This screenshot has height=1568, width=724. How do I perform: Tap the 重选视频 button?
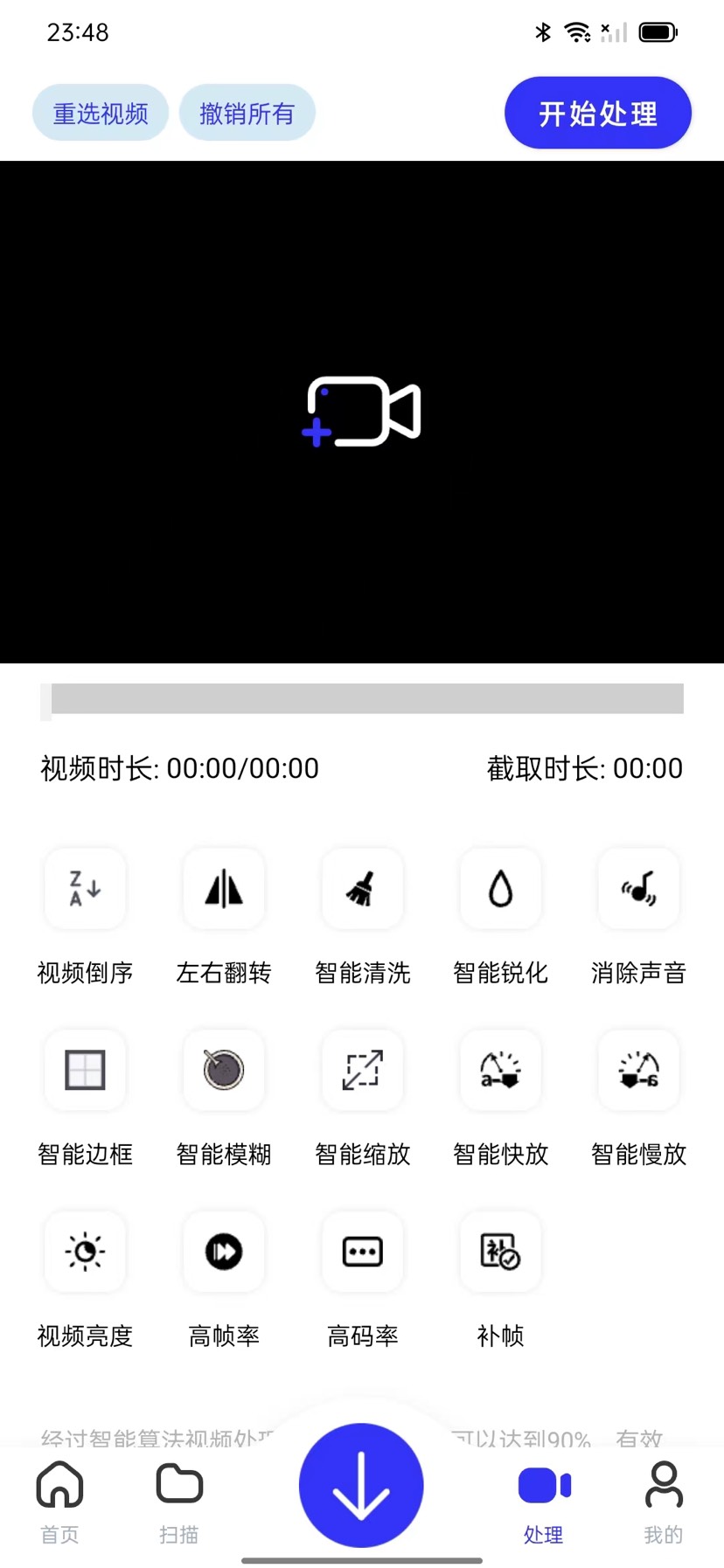point(101,114)
